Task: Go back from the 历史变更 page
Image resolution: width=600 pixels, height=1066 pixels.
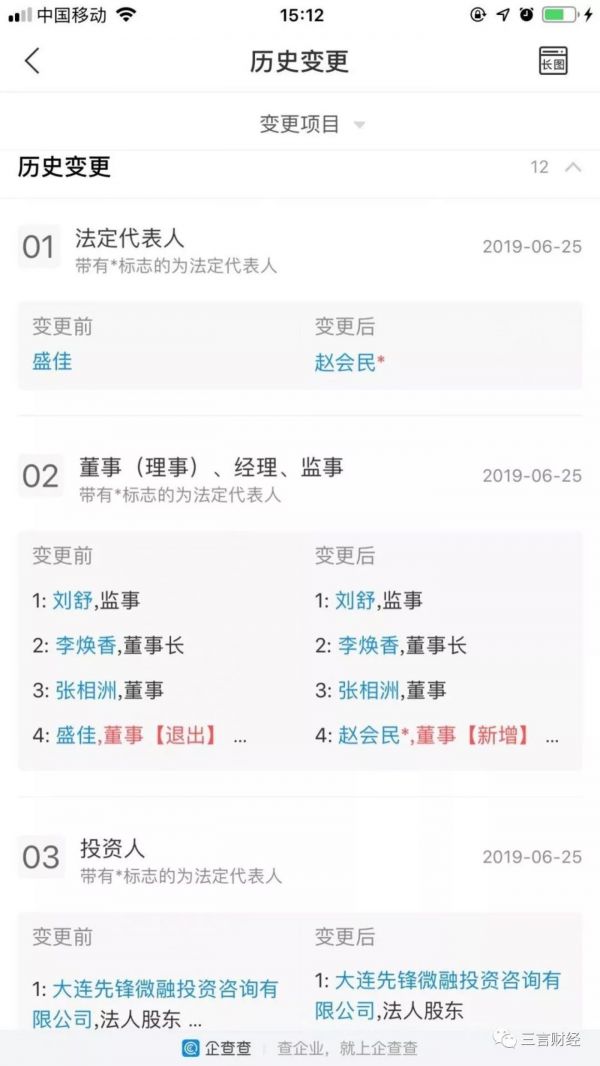Action: click(32, 60)
